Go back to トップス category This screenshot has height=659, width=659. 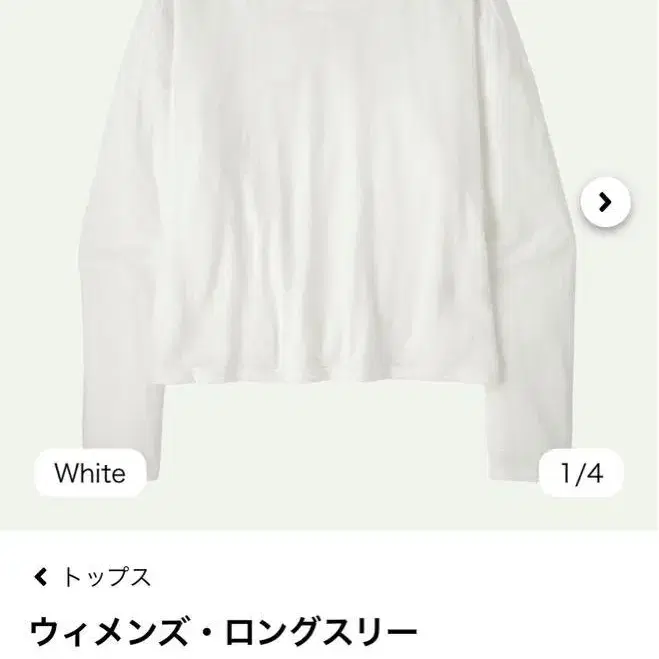pos(92,577)
